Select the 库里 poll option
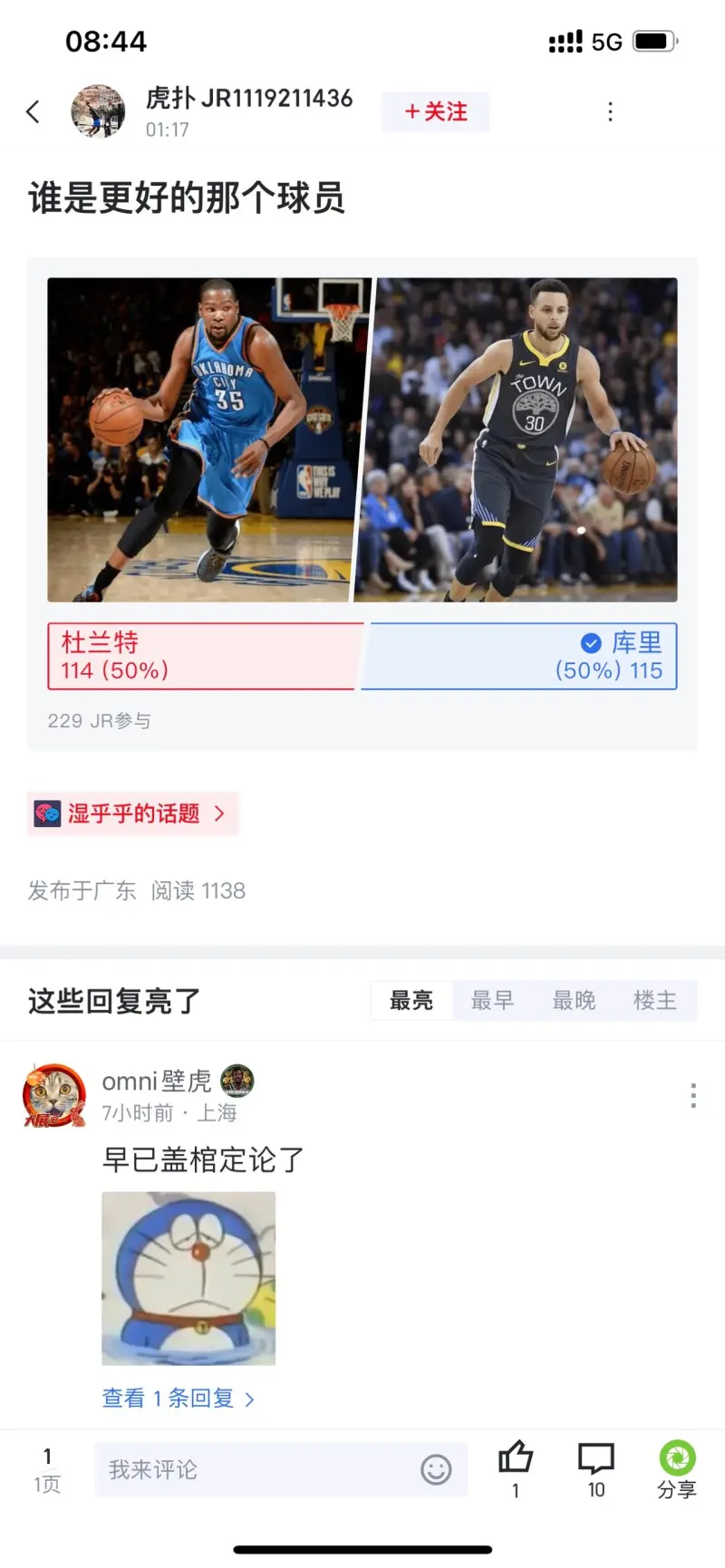 519,656
